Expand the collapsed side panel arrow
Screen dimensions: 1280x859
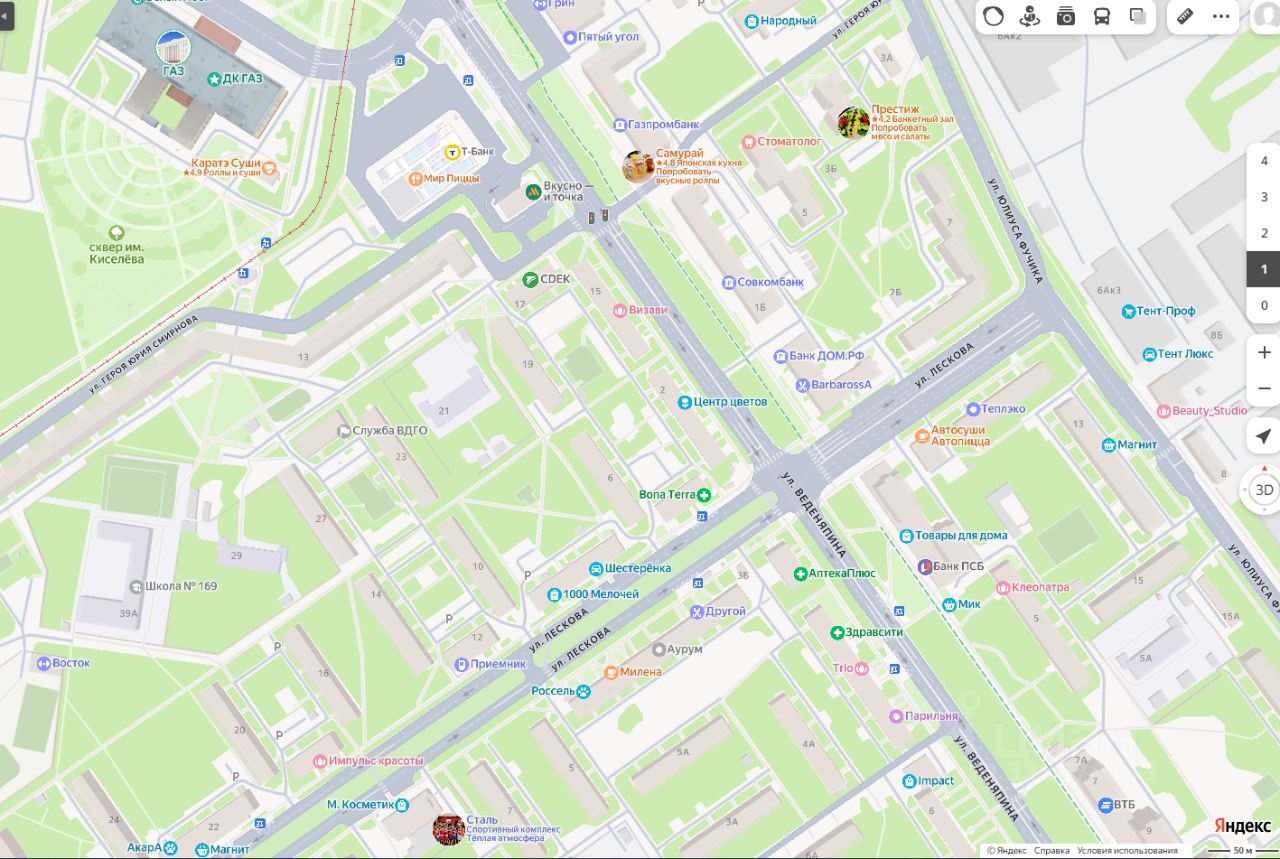[7, 15]
